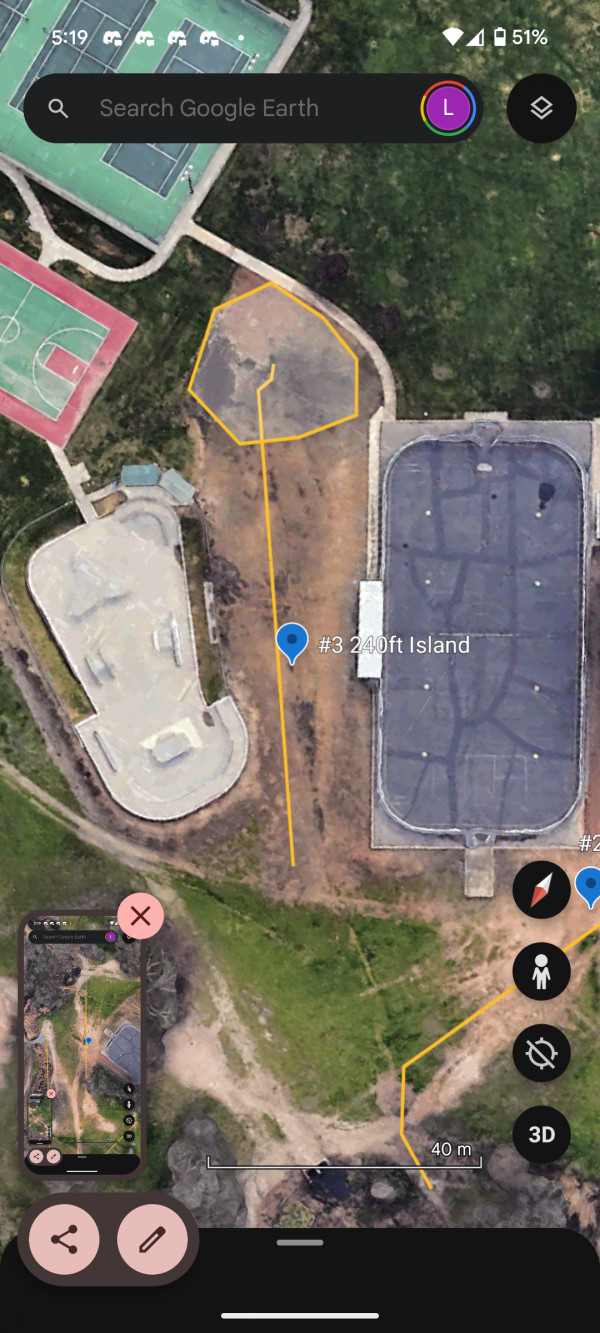The width and height of the screenshot is (600, 1333).
Task: Switch the map to 3D view
Action: click(x=541, y=1135)
